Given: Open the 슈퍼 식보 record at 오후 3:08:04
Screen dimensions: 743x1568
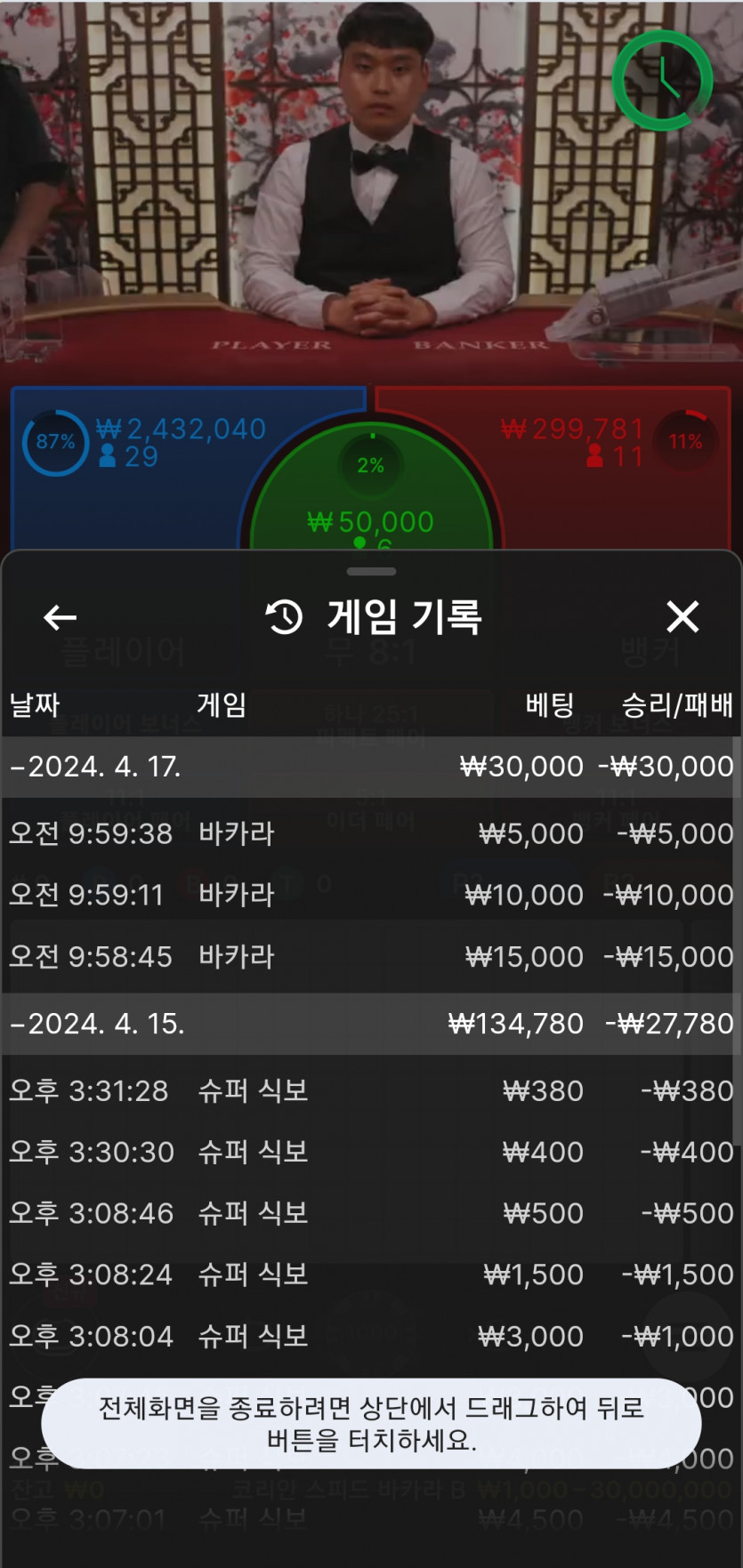Looking at the screenshot, I should [x=370, y=1336].
